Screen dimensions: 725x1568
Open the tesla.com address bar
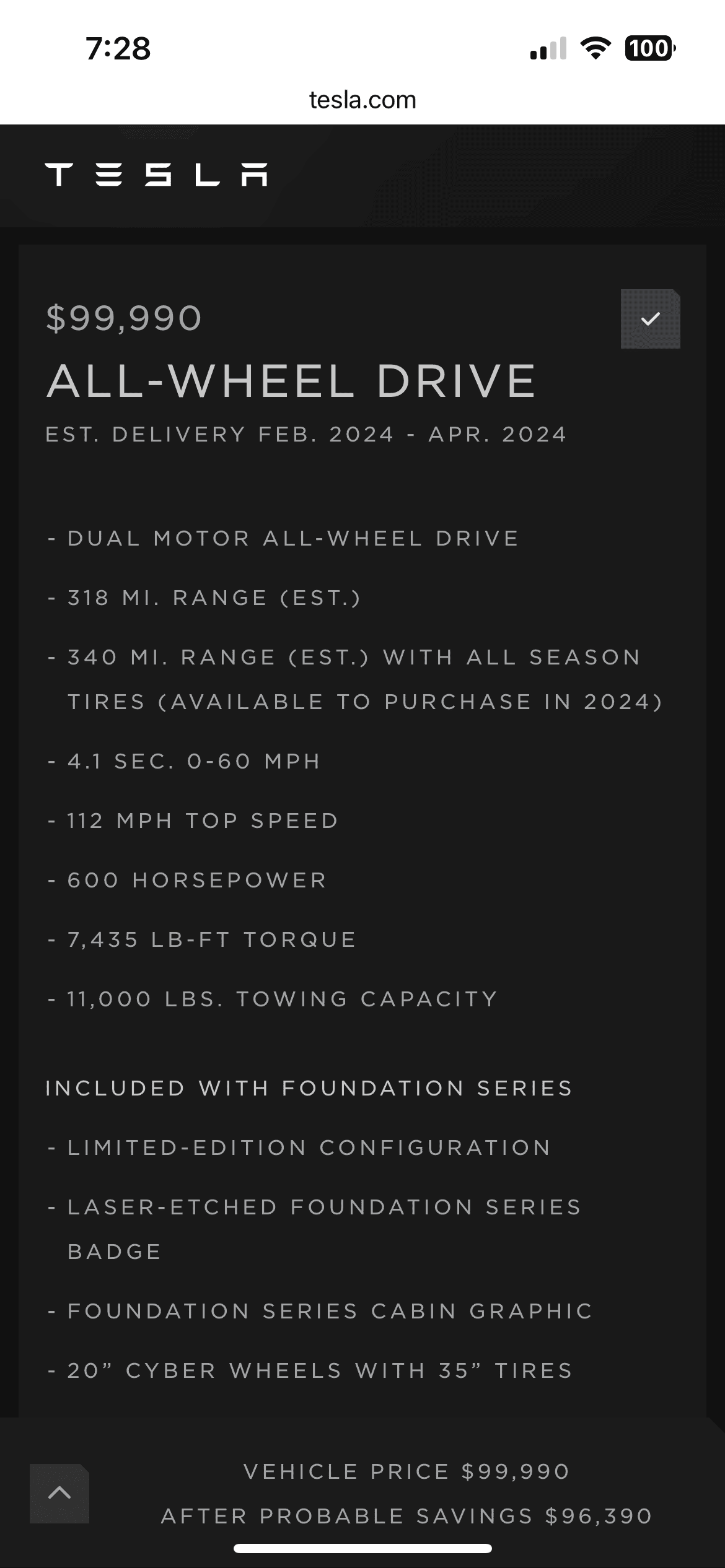362,100
